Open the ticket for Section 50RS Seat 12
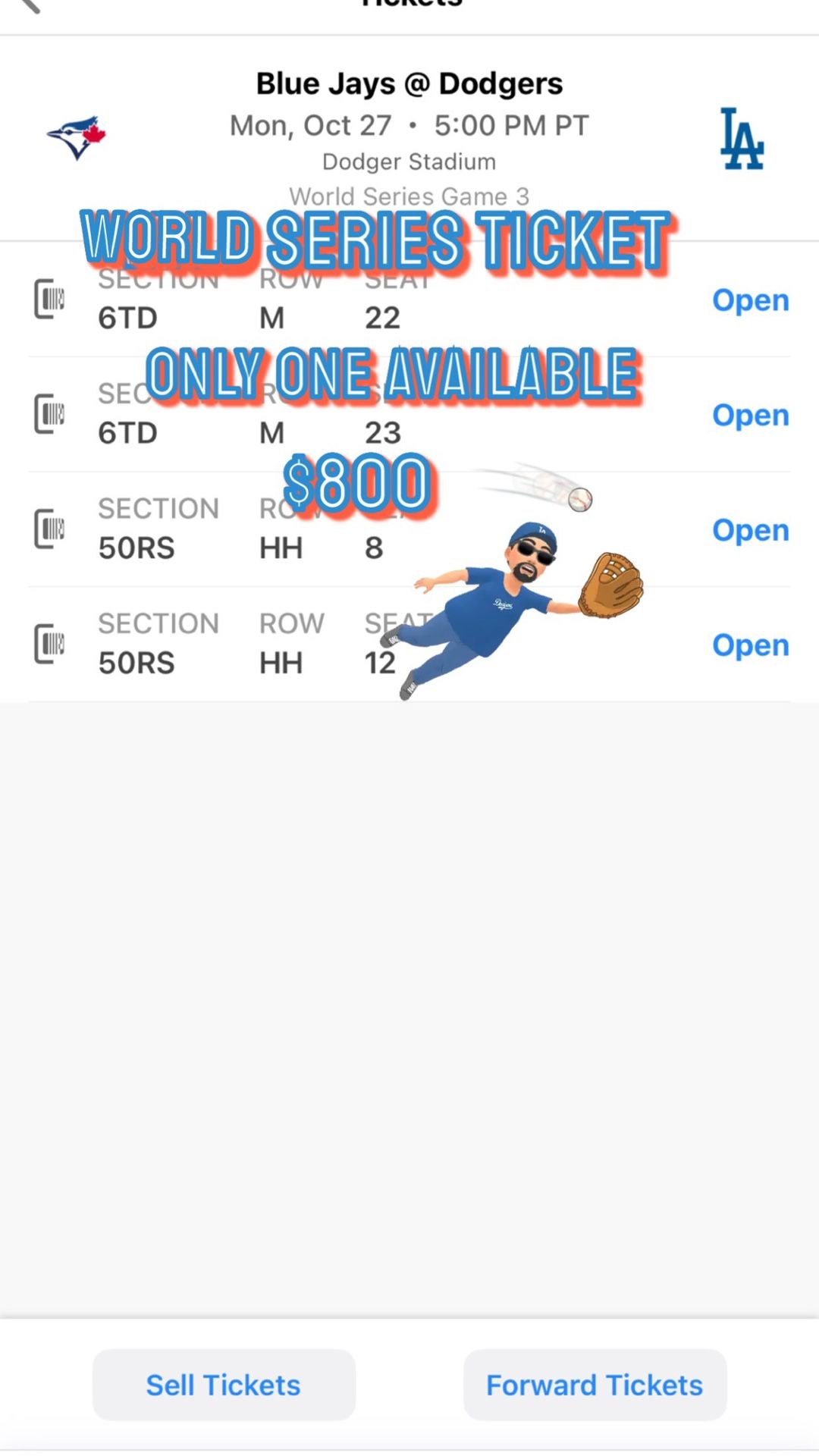 point(749,645)
